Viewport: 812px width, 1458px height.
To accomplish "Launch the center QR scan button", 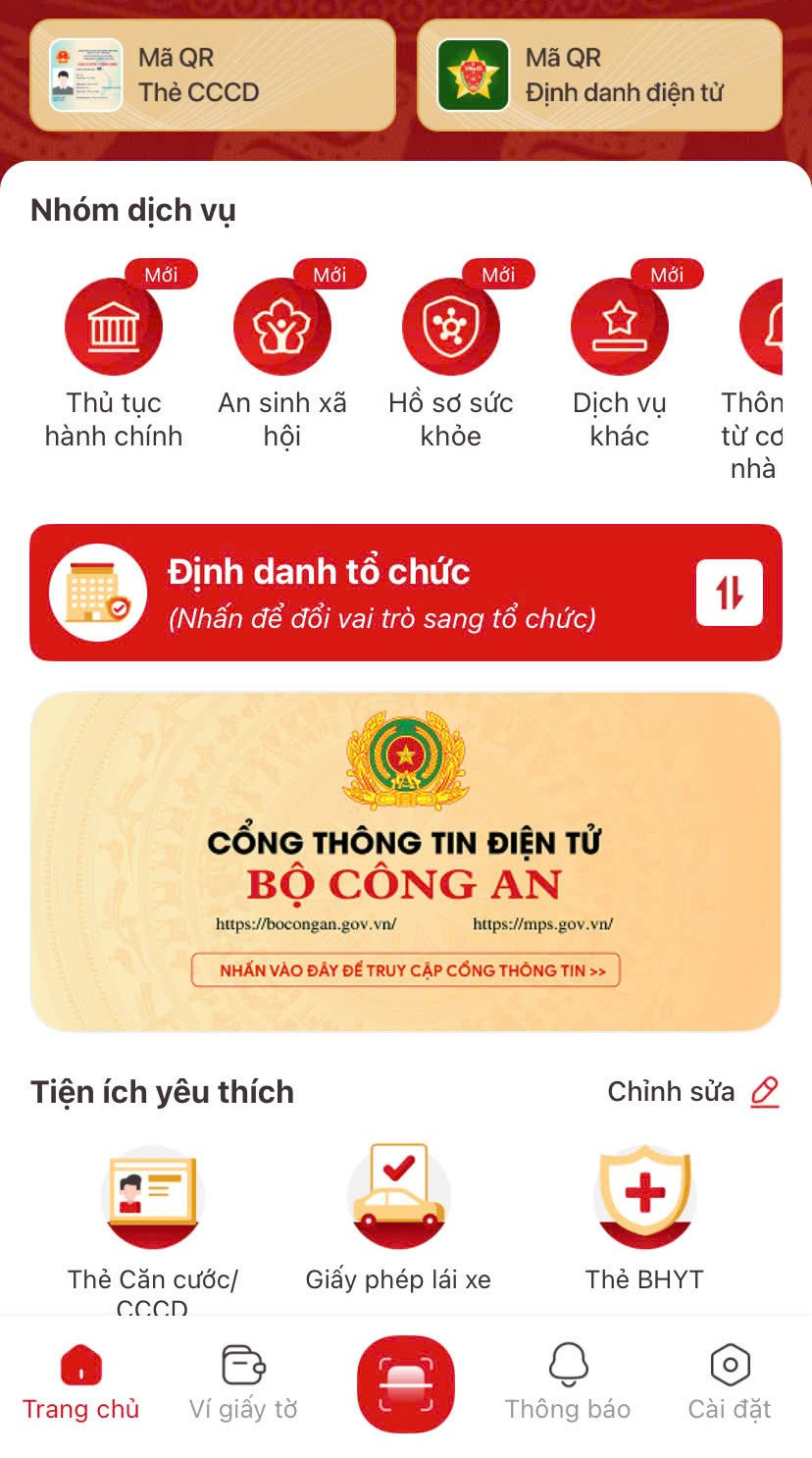I will [406, 1383].
